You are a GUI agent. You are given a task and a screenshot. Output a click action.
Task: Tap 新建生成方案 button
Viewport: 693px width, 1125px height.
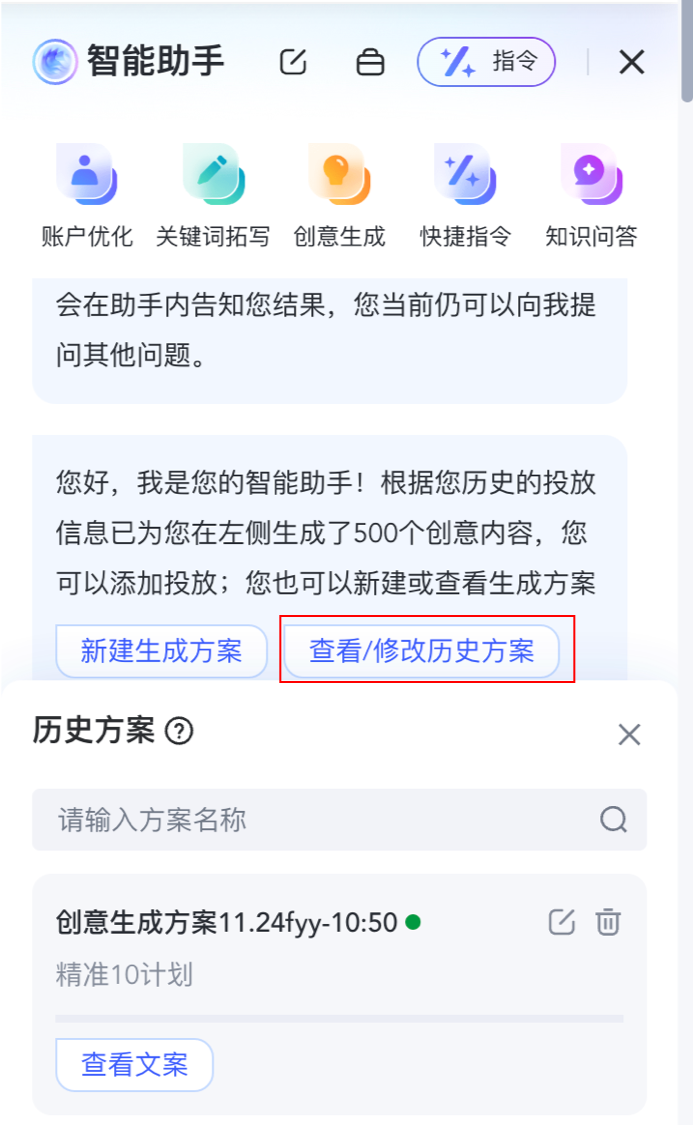tap(162, 652)
